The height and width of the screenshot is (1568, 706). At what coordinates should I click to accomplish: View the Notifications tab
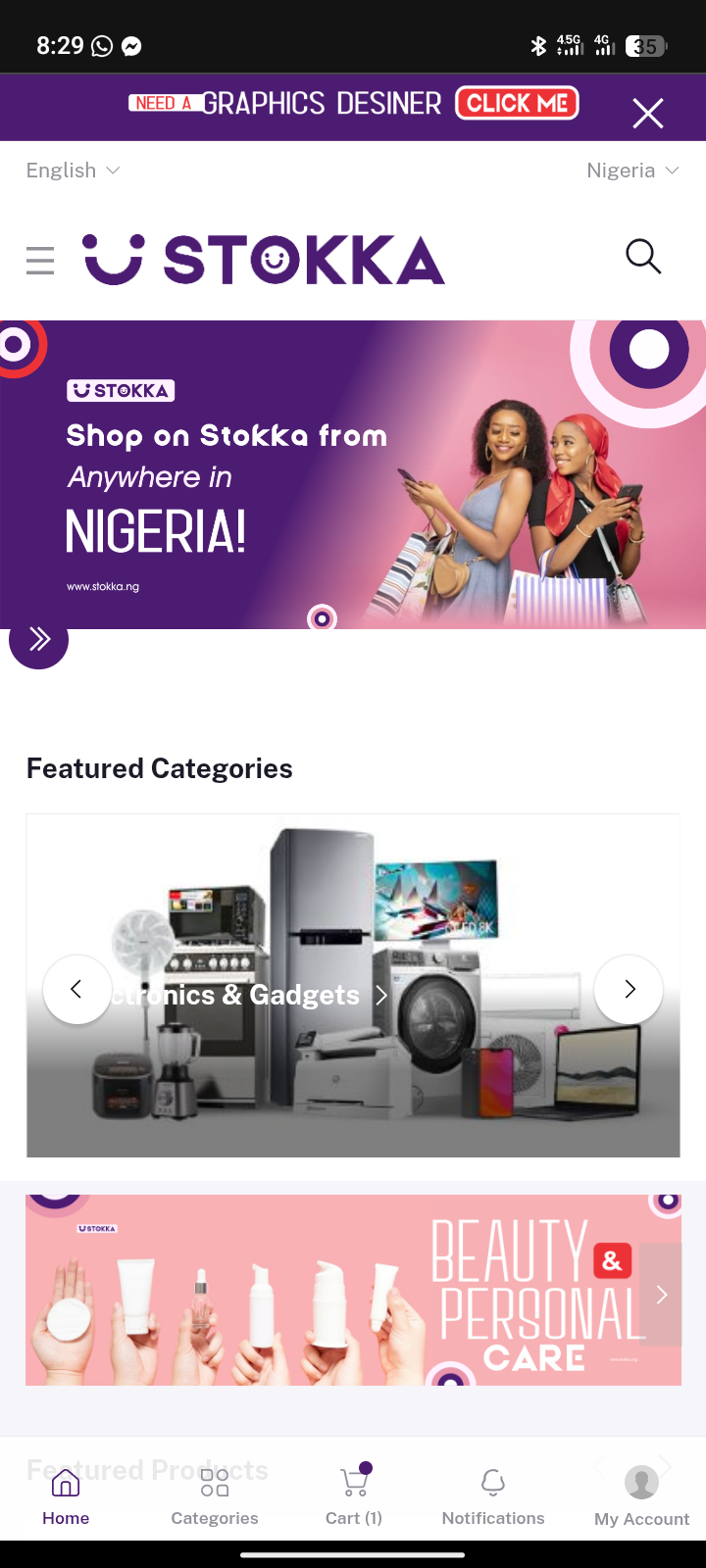pyautogui.click(x=493, y=1496)
